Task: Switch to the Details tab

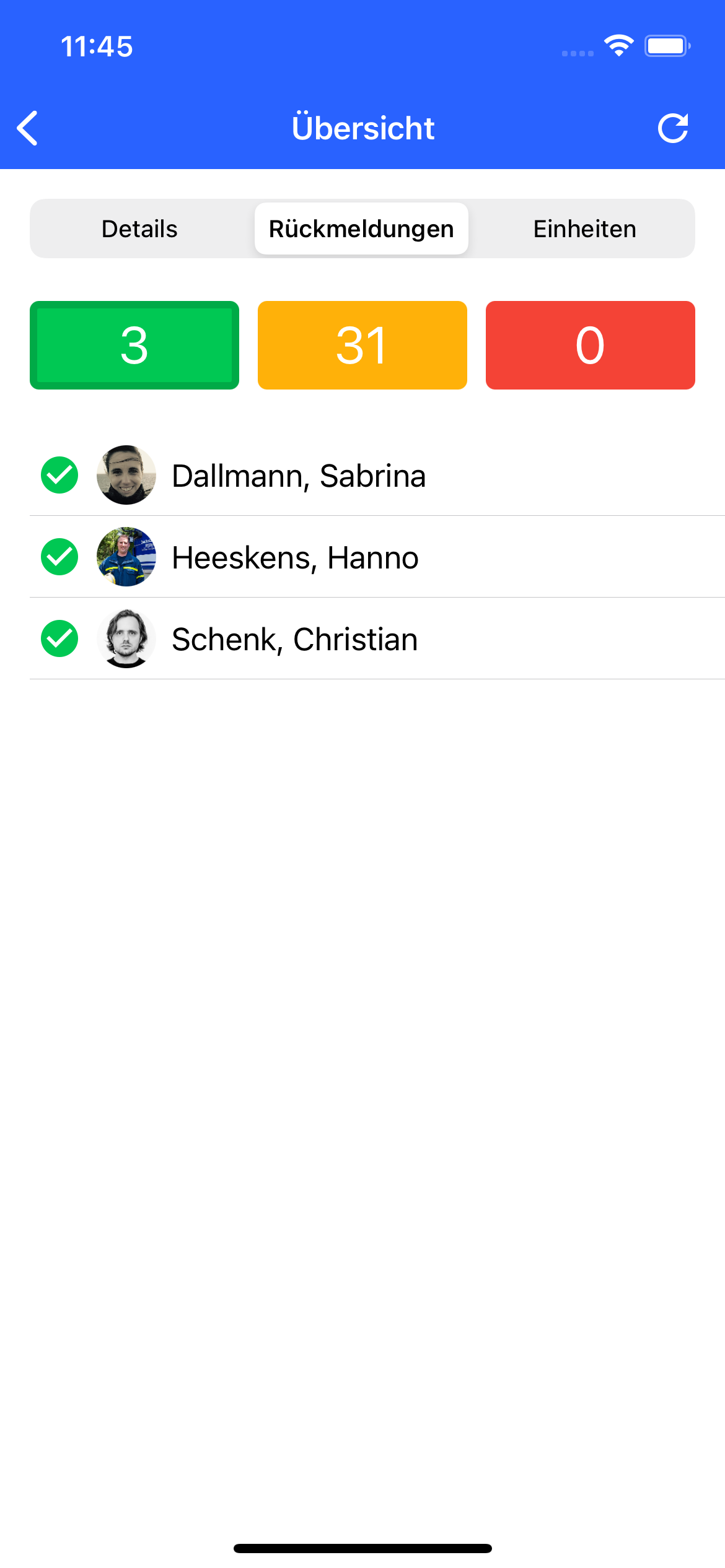Action: (x=139, y=229)
